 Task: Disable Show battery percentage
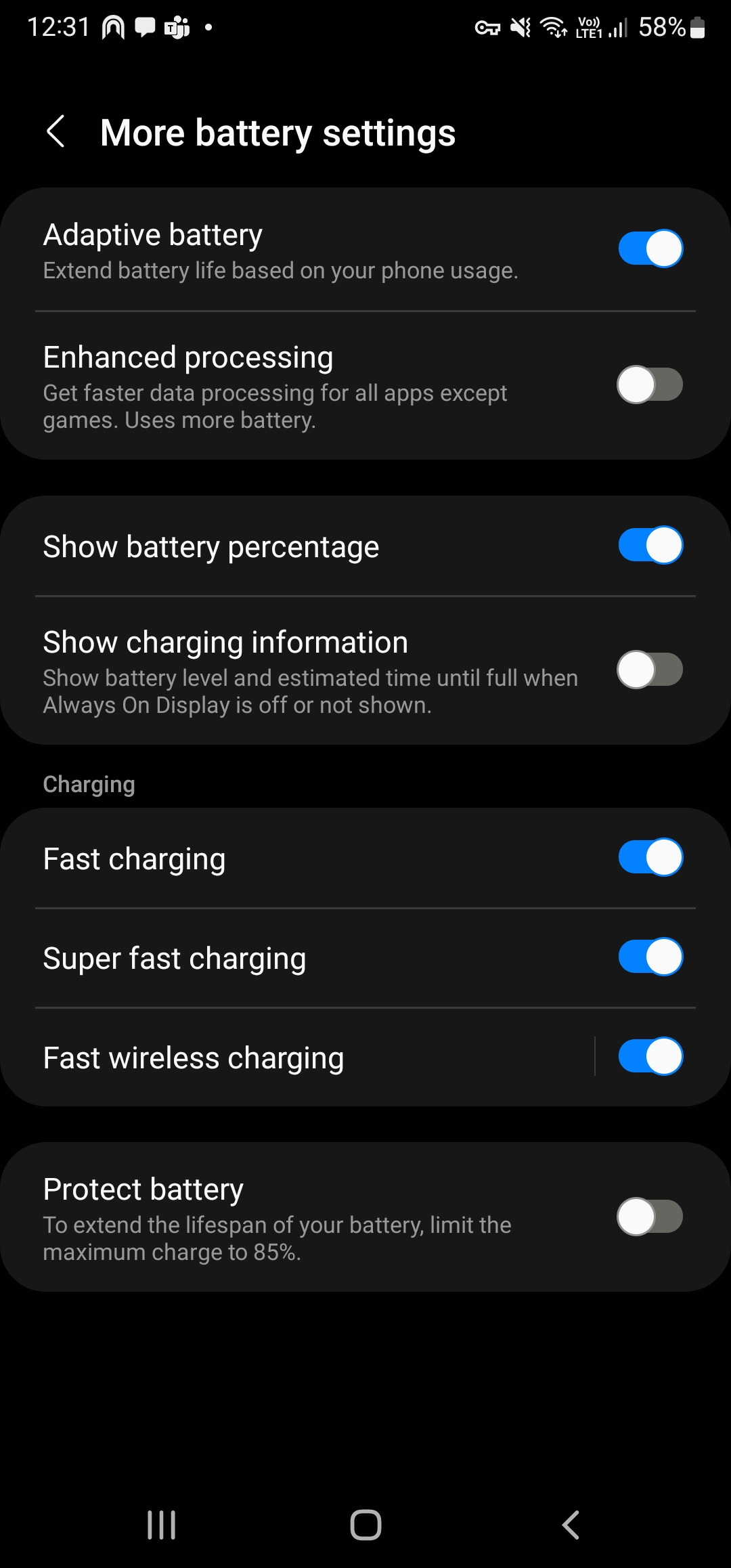pyautogui.click(x=650, y=545)
